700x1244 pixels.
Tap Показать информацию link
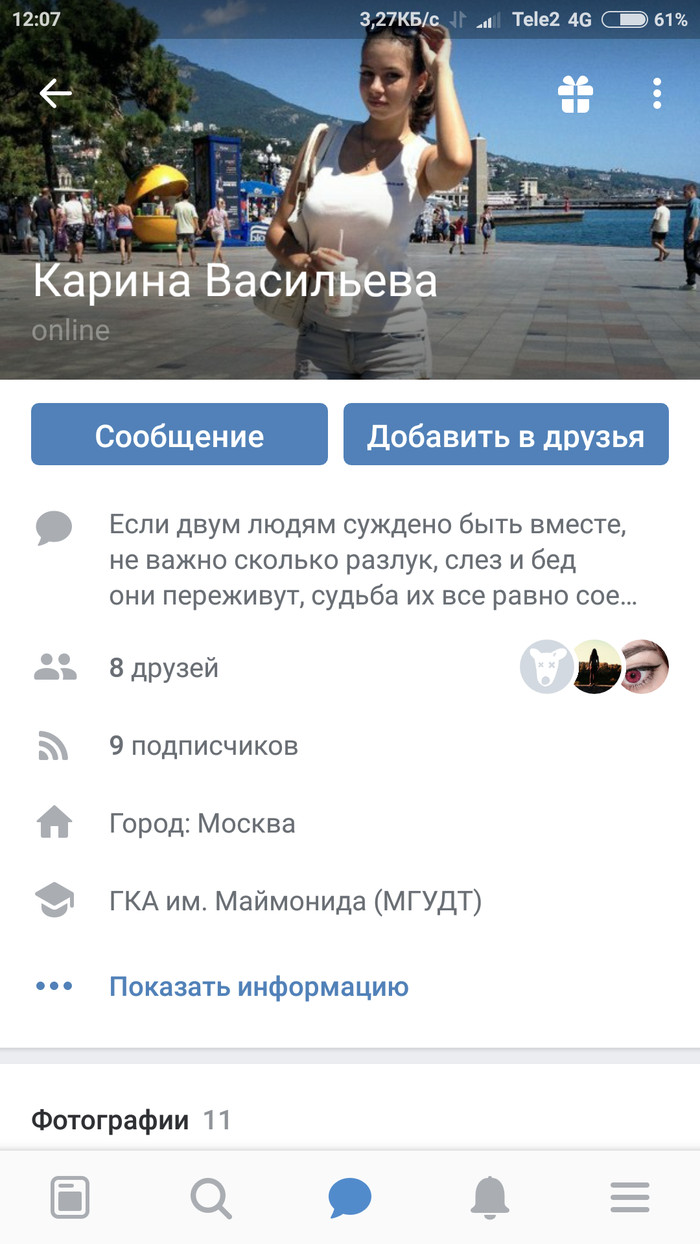click(258, 987)
